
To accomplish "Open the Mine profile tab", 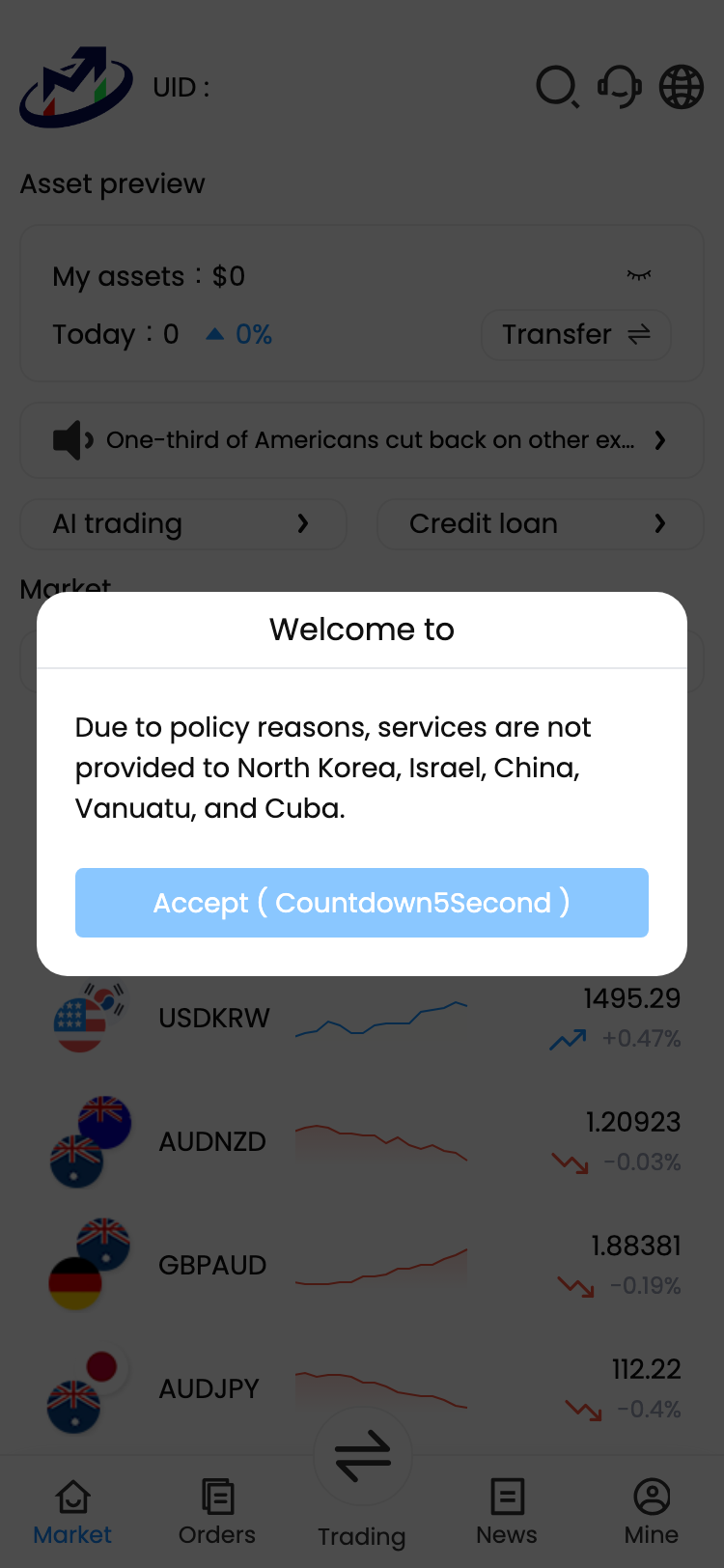I will (652, 1512).
